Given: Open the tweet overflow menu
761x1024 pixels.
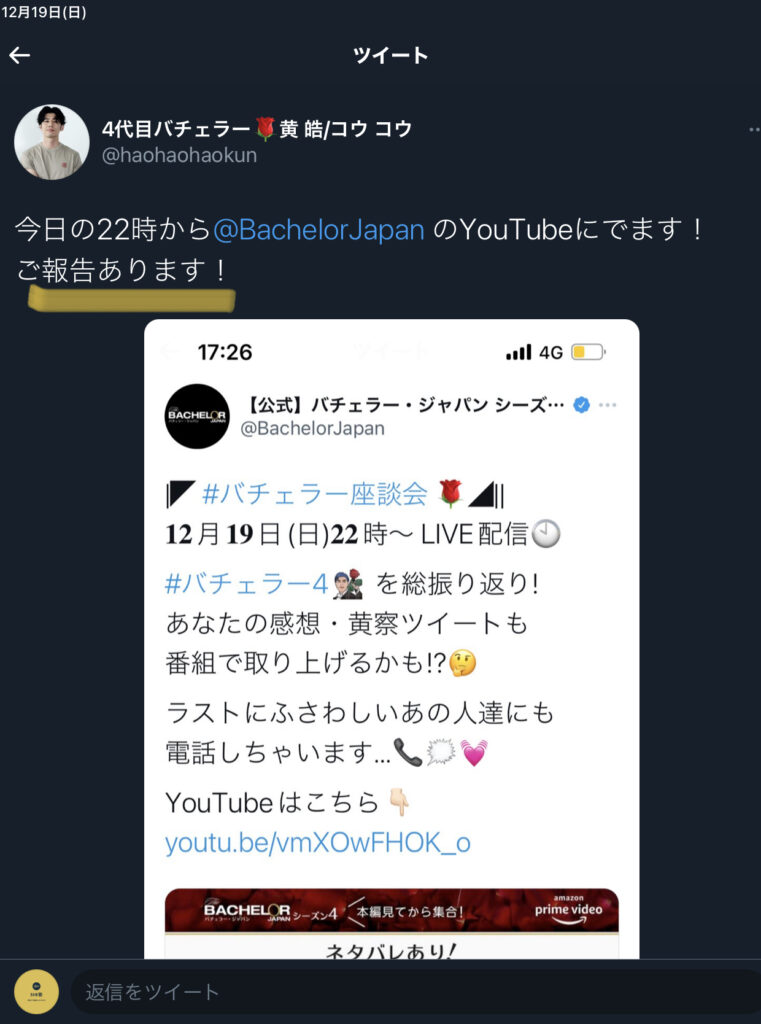Looking at the screenshot, I should click(753, 130).
